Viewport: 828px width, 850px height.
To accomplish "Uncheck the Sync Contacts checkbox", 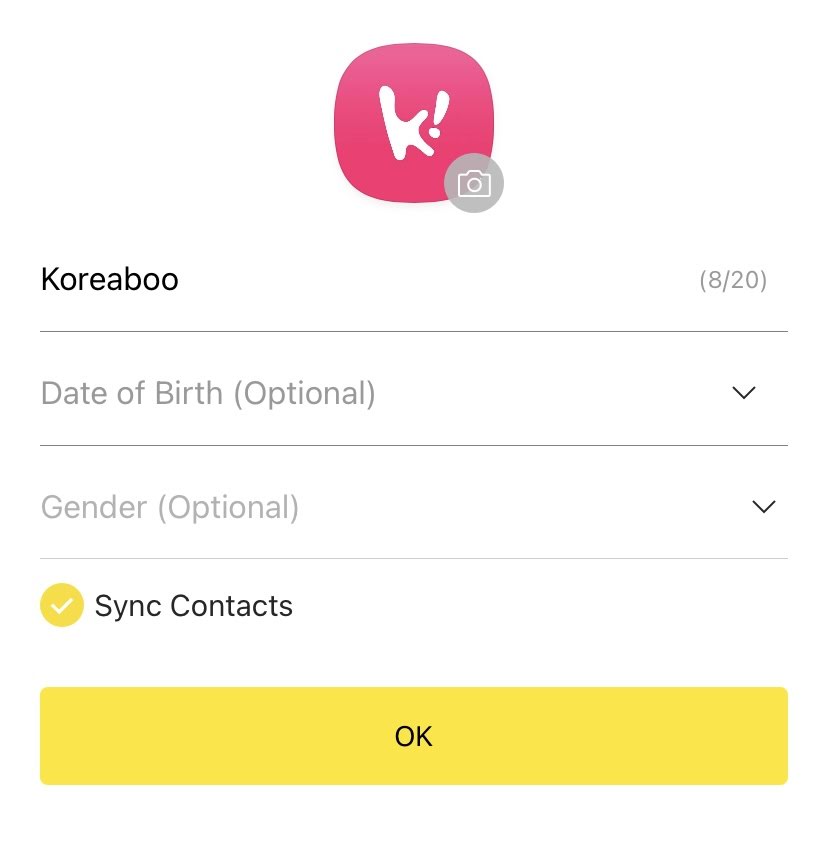I will click(x=62, y=605).
